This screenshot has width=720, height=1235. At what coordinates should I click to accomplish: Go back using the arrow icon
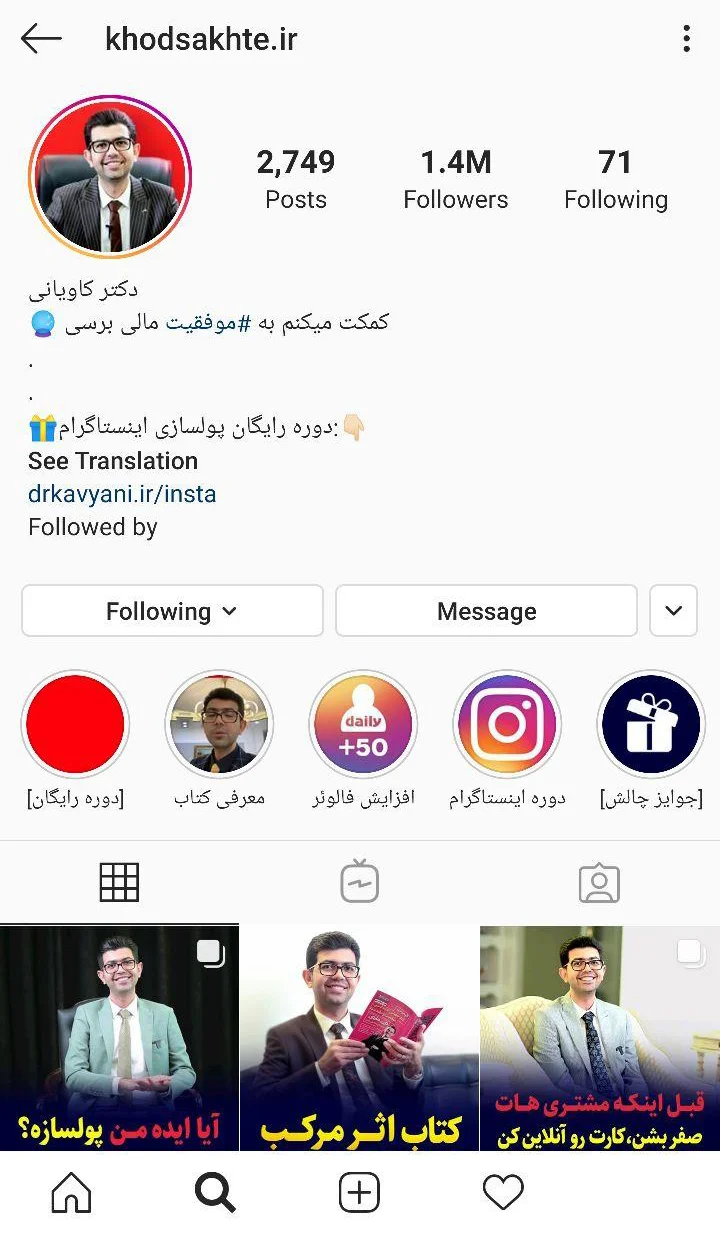tap(41, 40)
